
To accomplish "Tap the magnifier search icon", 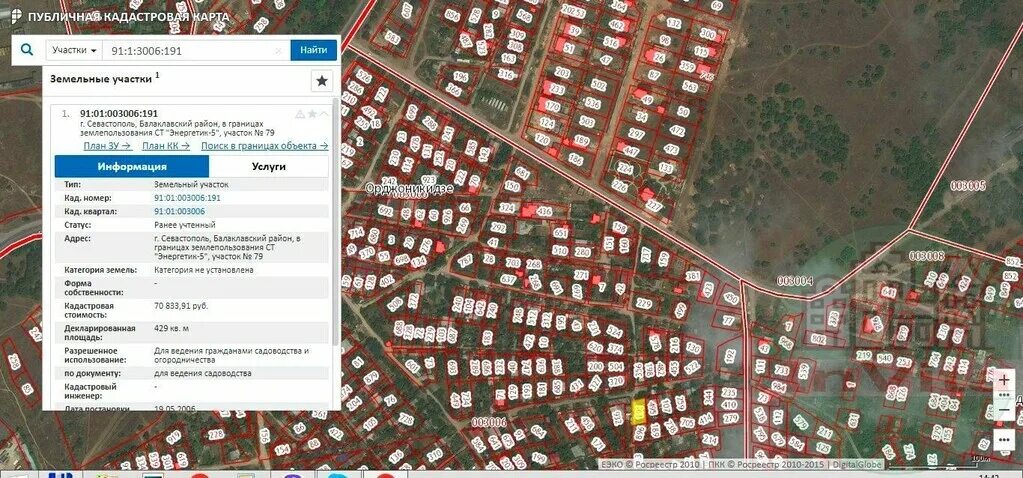I will point(27,50).
